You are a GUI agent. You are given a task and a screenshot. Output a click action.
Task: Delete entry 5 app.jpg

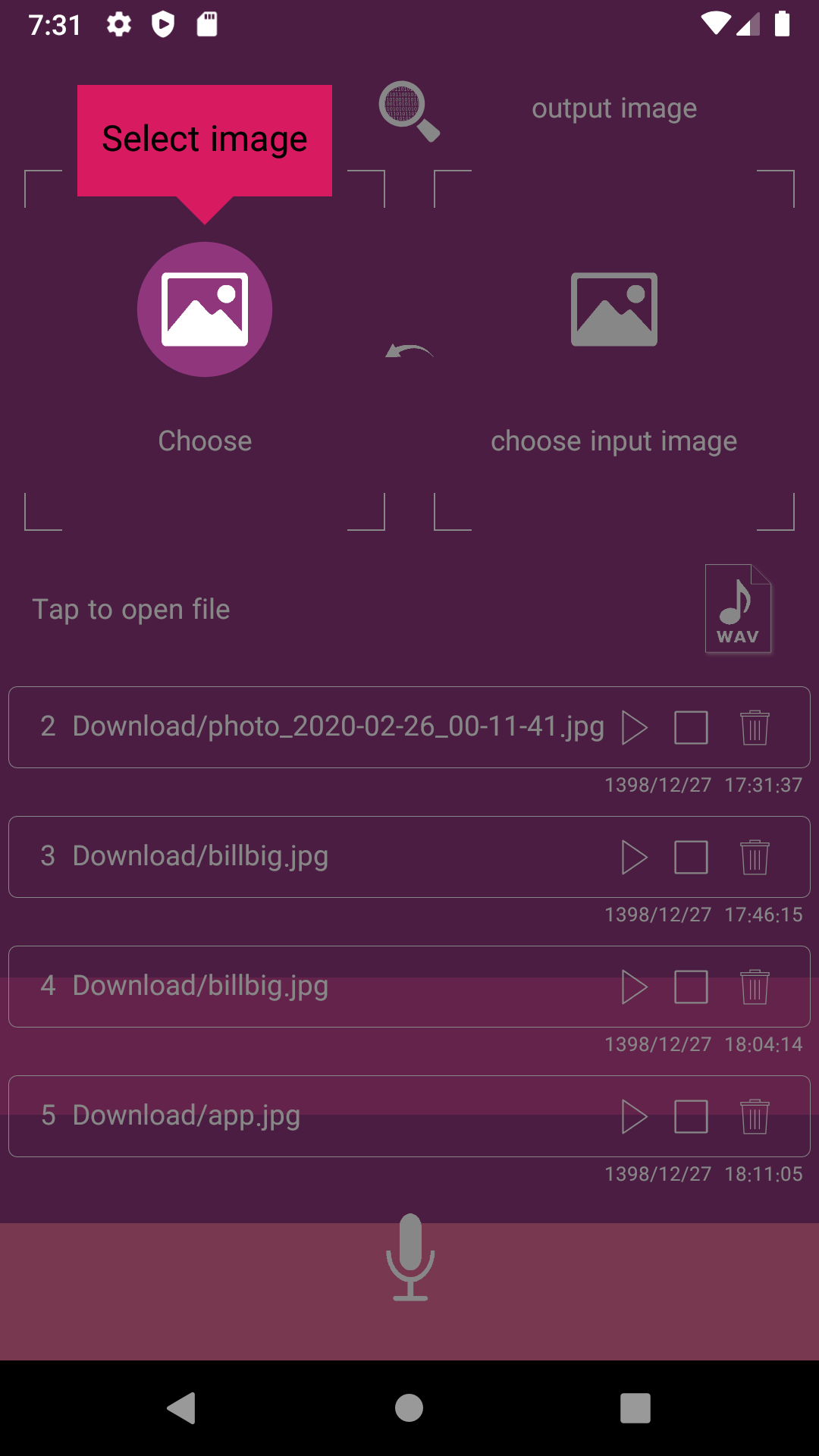(x=755, y=1117)
